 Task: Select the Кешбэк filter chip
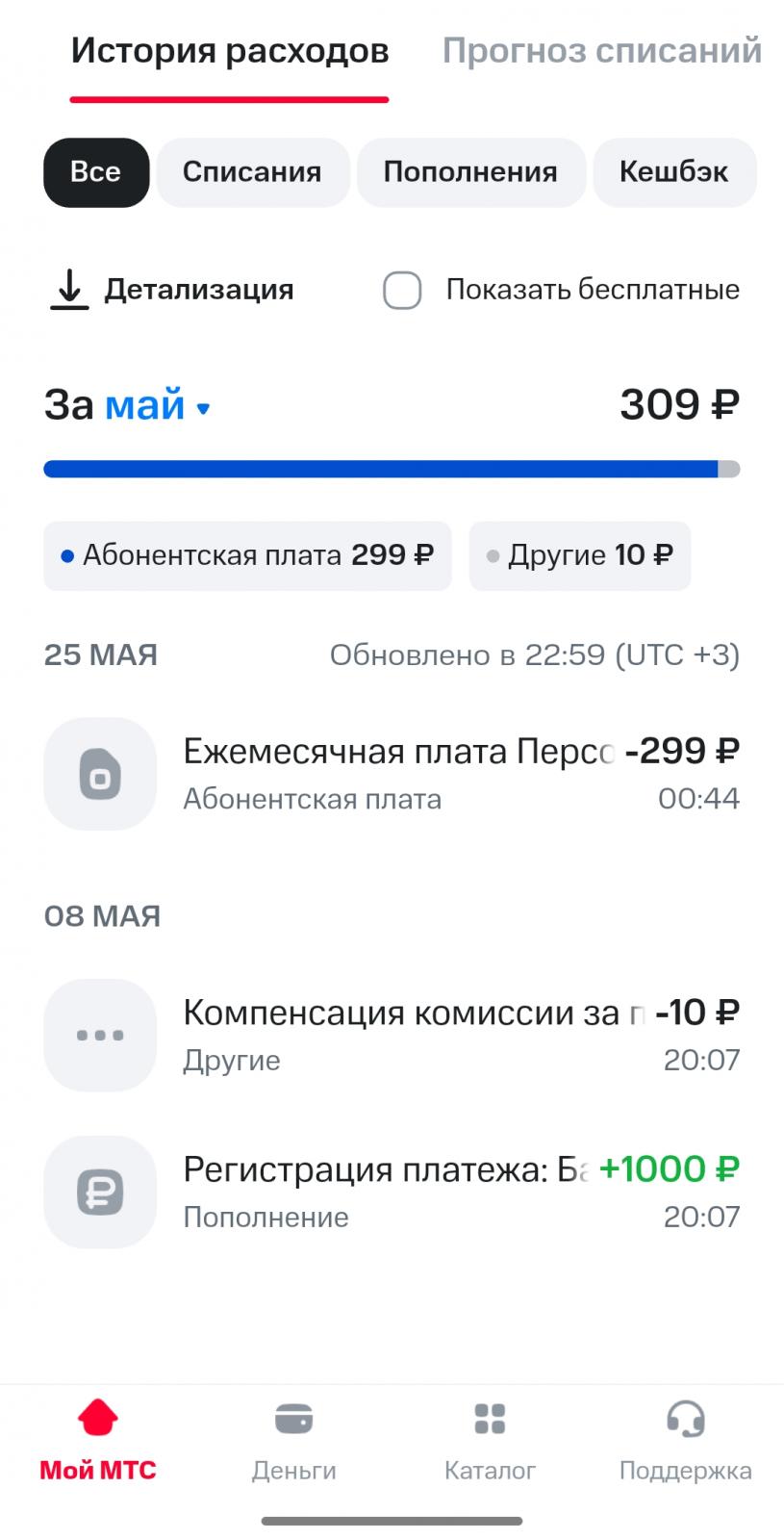tap(673, 172)
